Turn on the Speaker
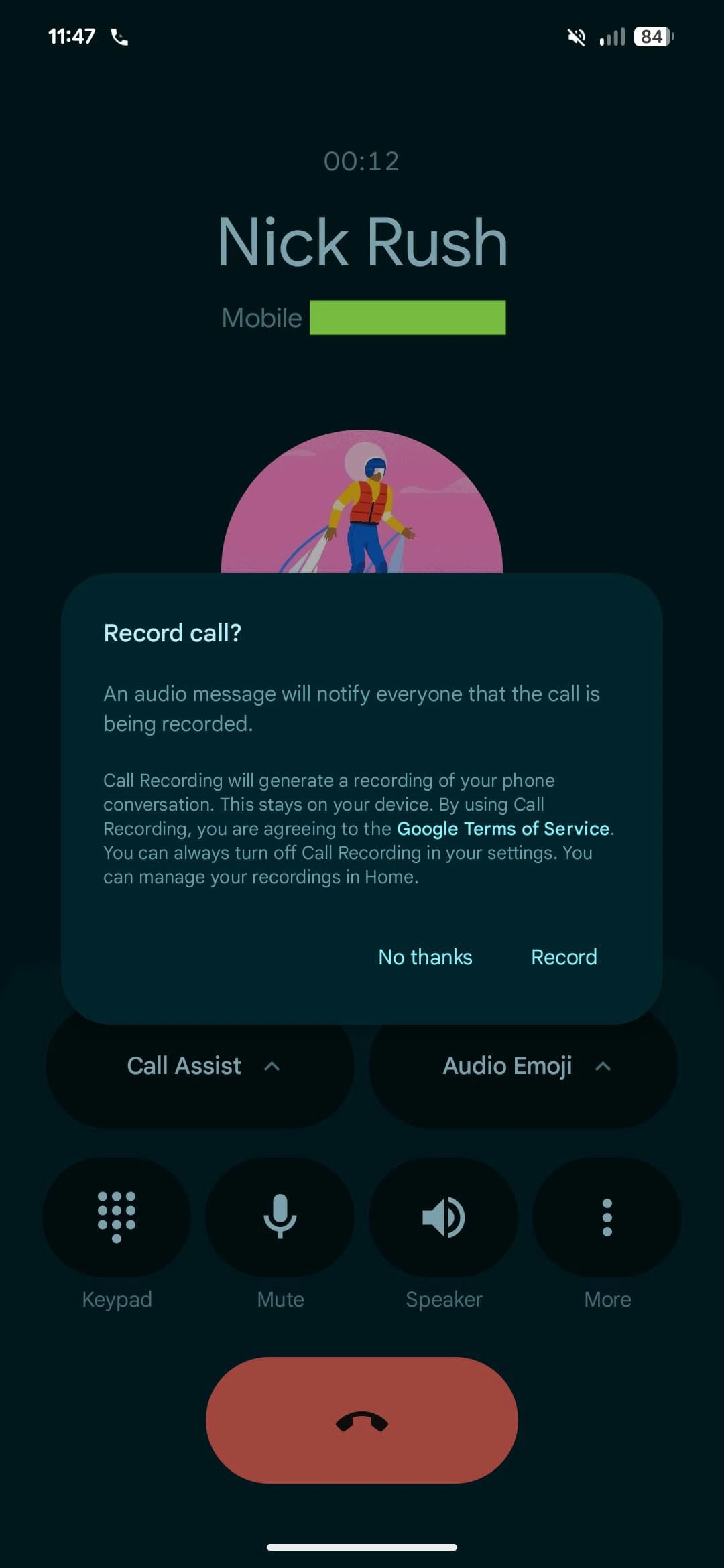Viewport: 724px width, 1568px height. [444, 1217]
